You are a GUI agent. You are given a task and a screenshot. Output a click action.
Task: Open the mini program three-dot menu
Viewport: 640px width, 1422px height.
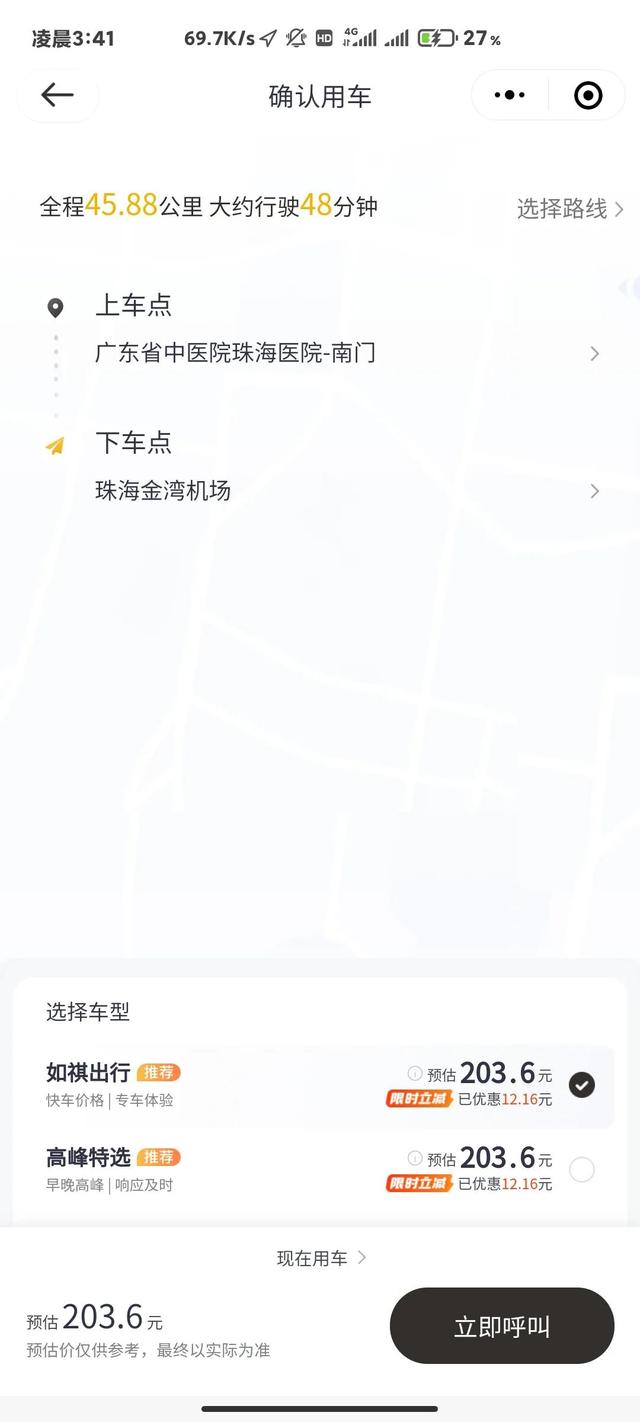(x=510, y=95)
